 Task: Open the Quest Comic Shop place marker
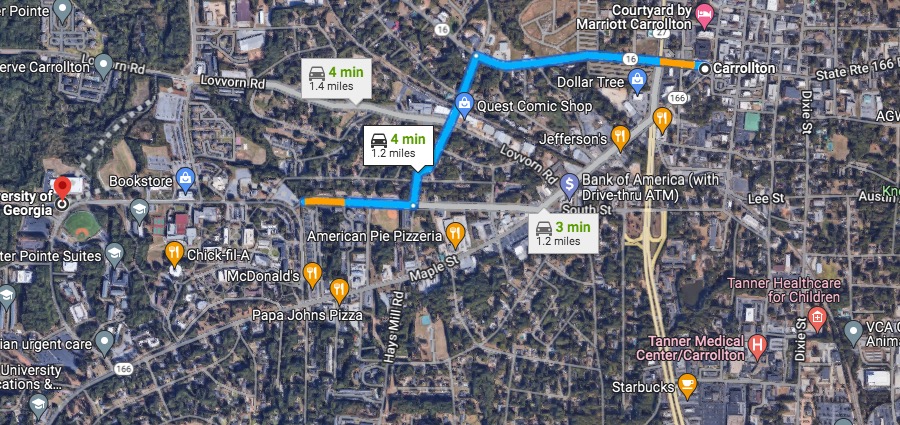point(464,104)
